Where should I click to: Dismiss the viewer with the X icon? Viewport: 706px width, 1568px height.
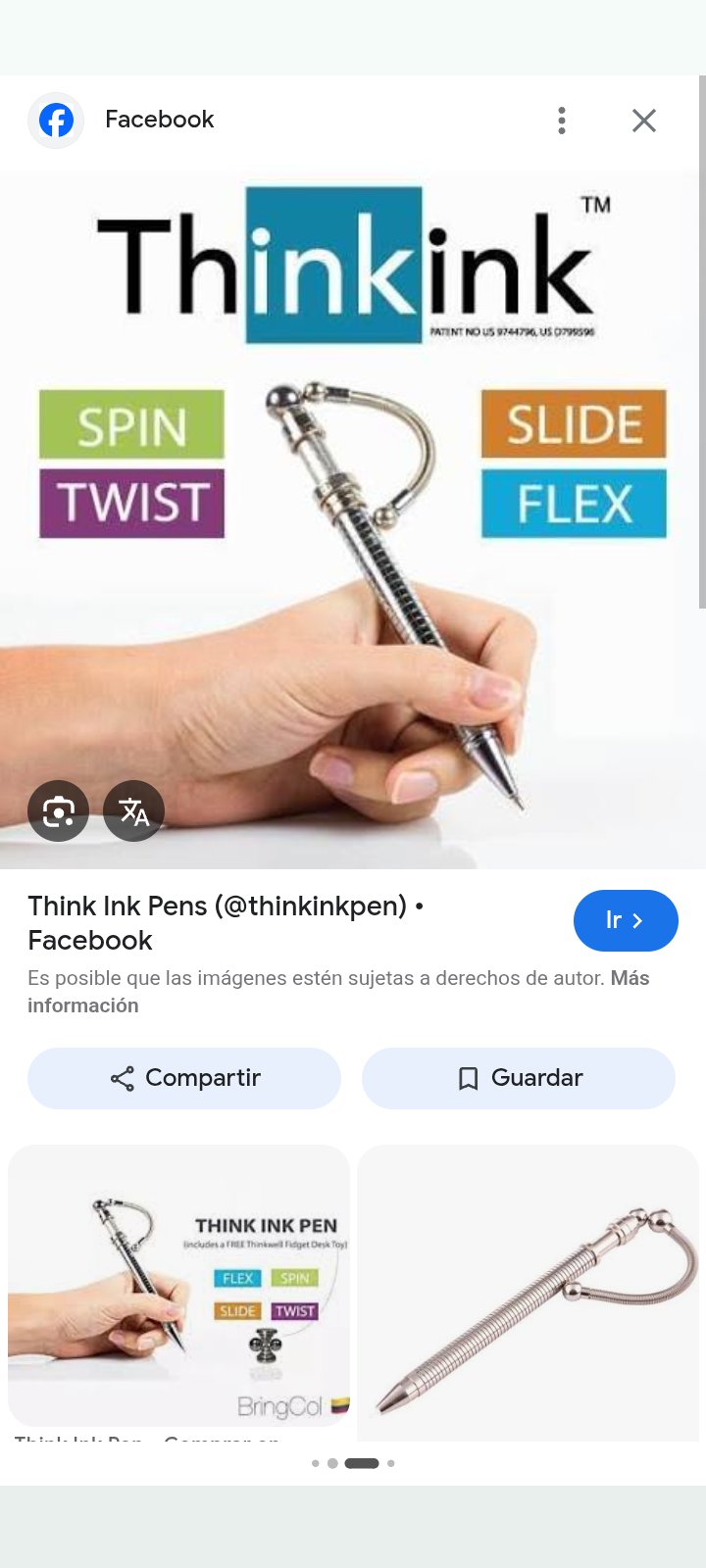coord(644,120)
